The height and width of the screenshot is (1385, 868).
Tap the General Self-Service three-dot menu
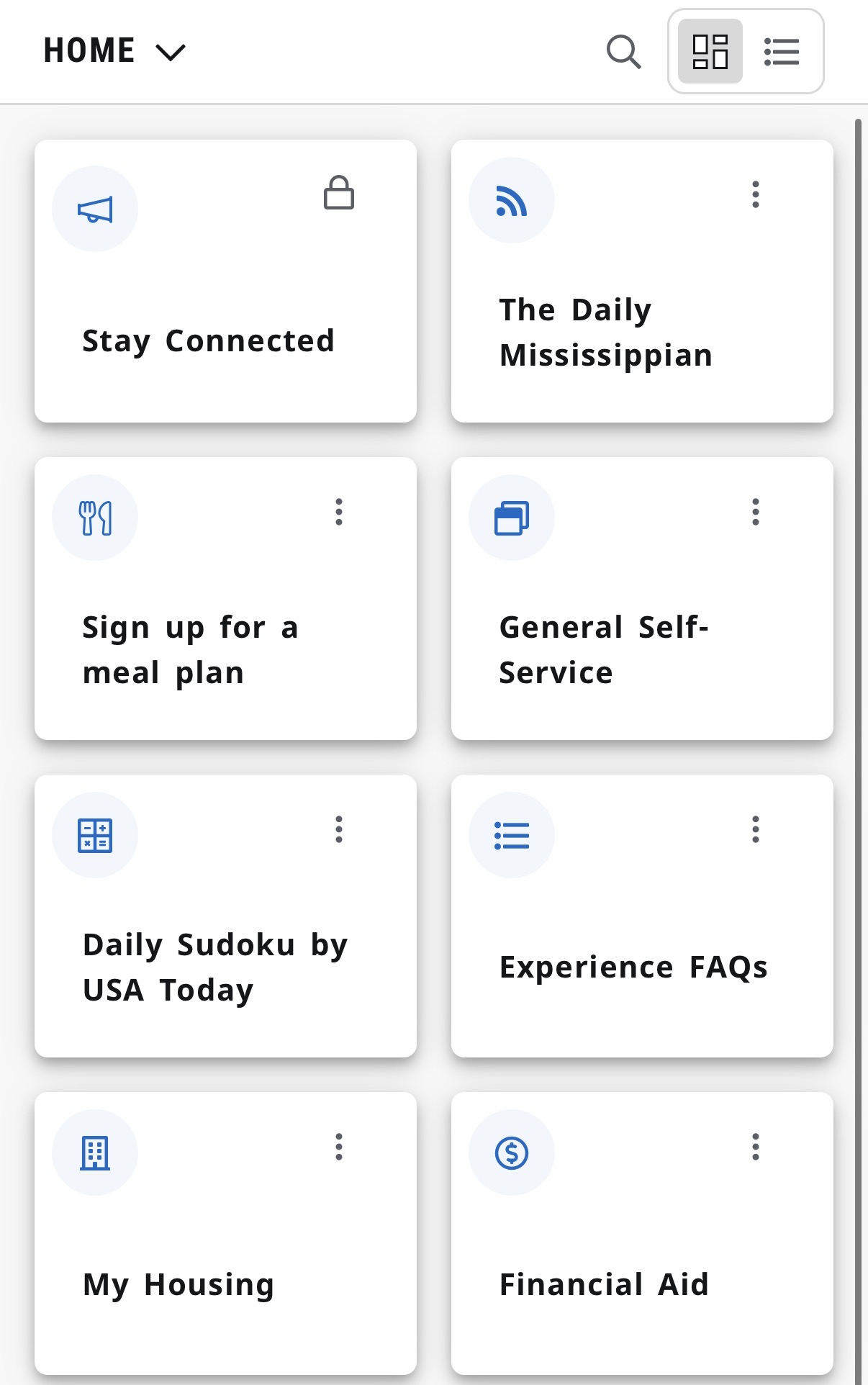[755, 512]
